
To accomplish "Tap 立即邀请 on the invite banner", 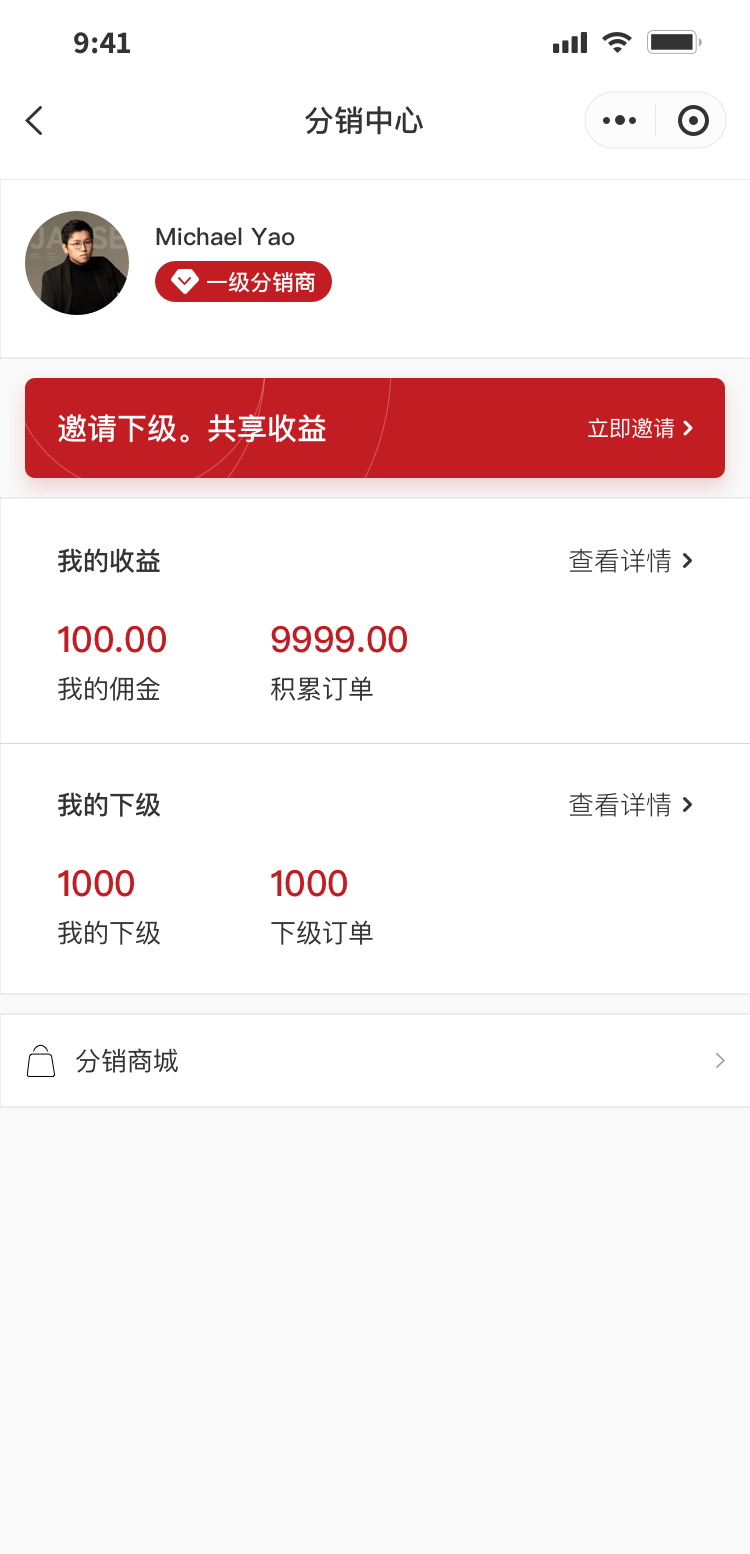I will (640, 429).
